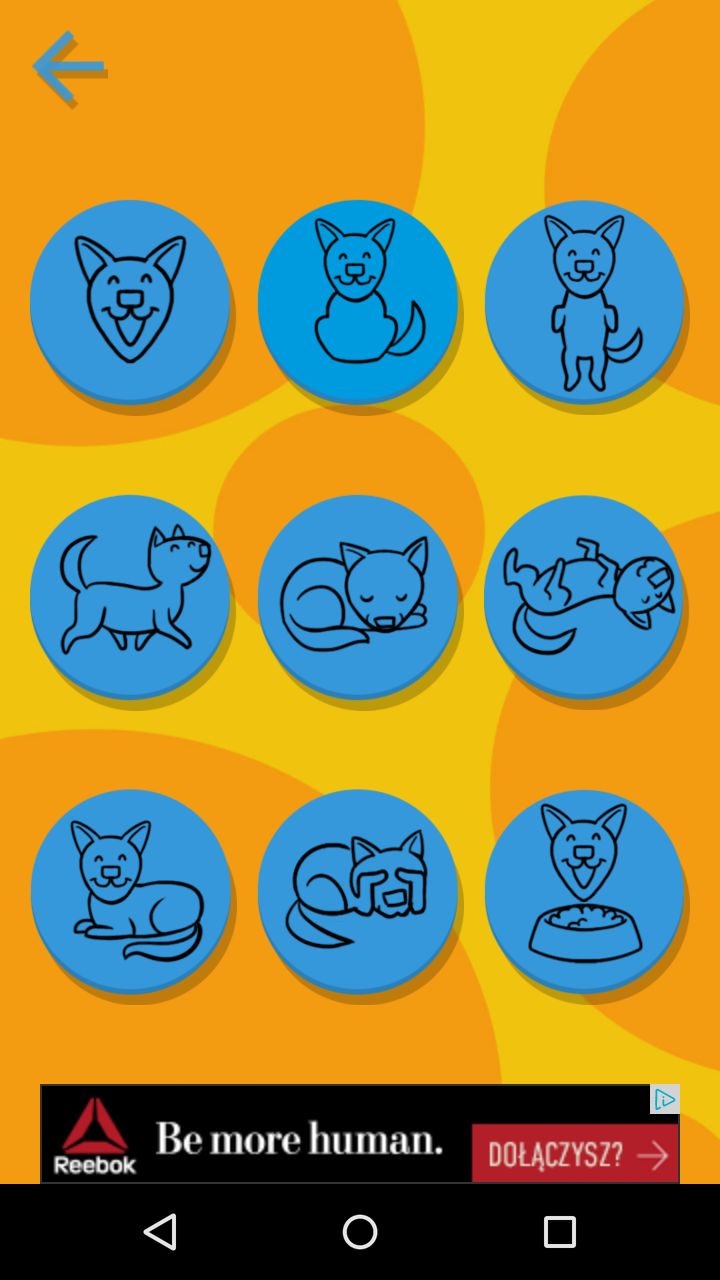Open the Reebok ad's Dołączysz button

pyautogui.click(x=574, y=1154)
